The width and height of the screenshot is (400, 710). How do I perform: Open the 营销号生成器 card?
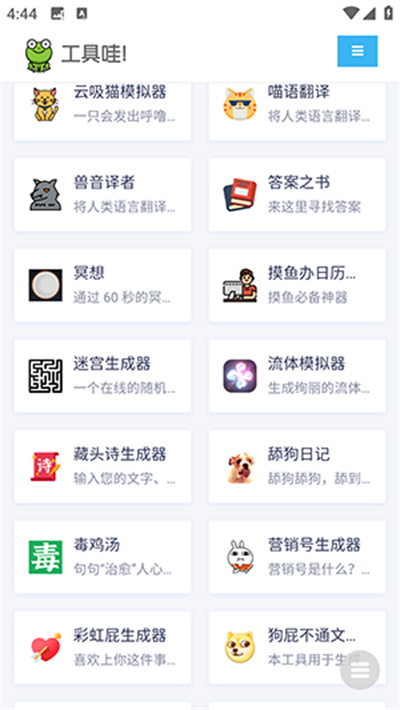[x=297, y=557]
